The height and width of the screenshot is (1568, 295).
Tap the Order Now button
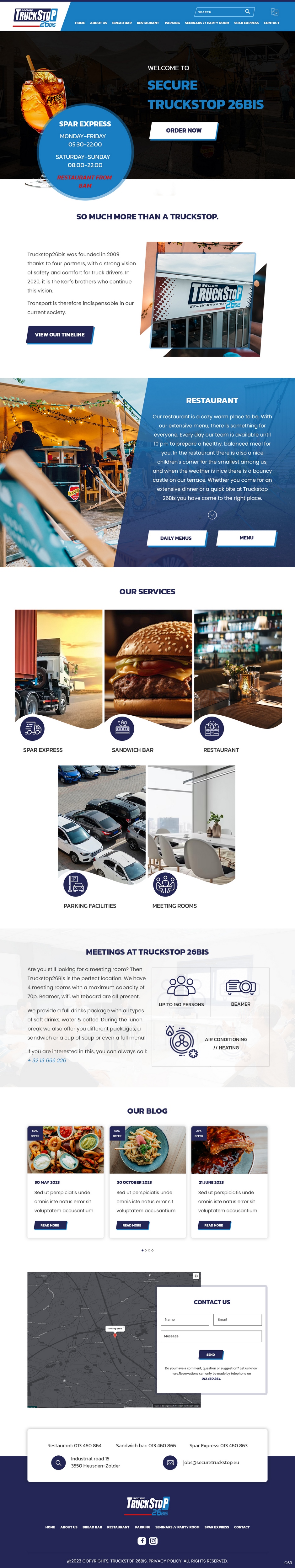click(184, 130)
